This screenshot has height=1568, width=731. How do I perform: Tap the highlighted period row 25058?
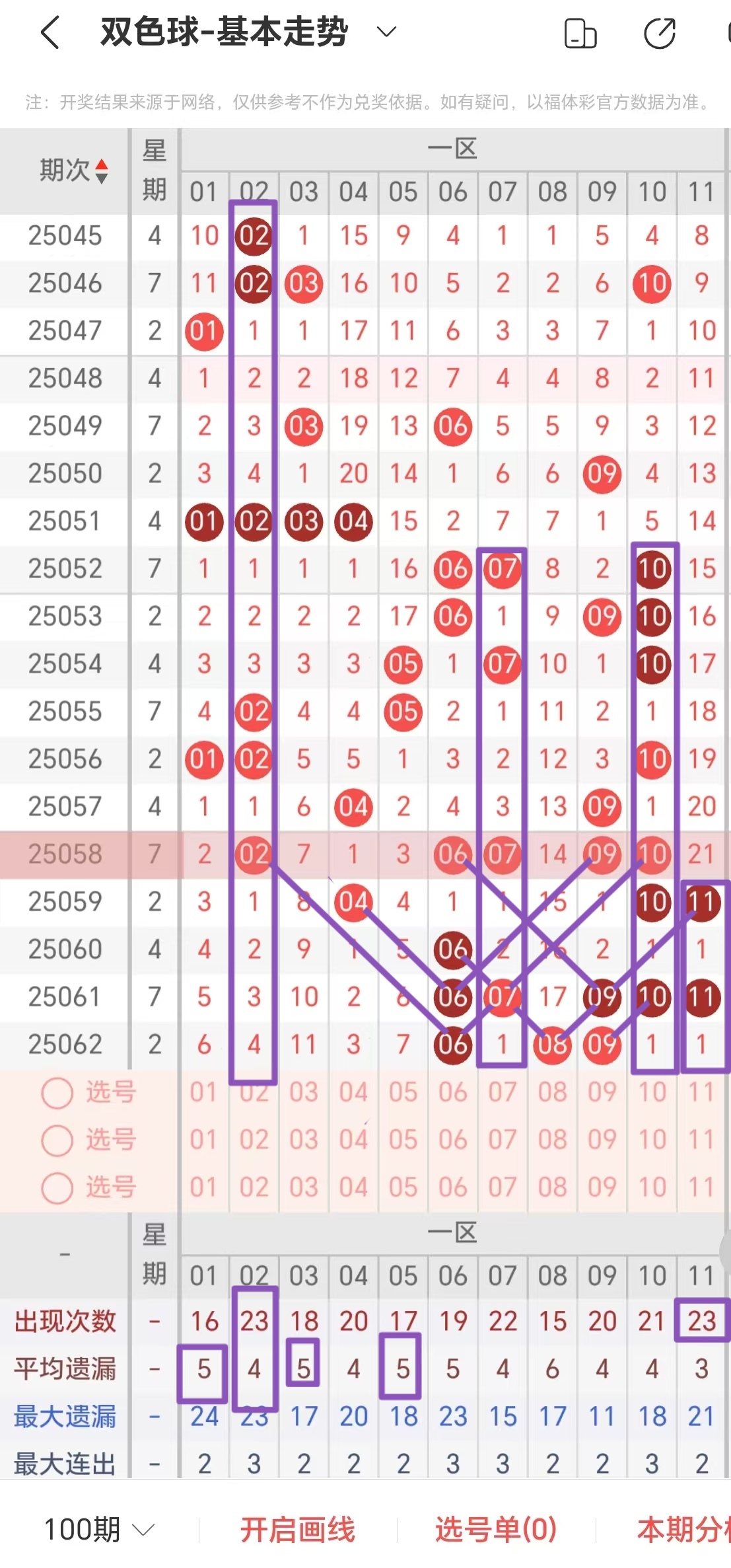point(63,854)
